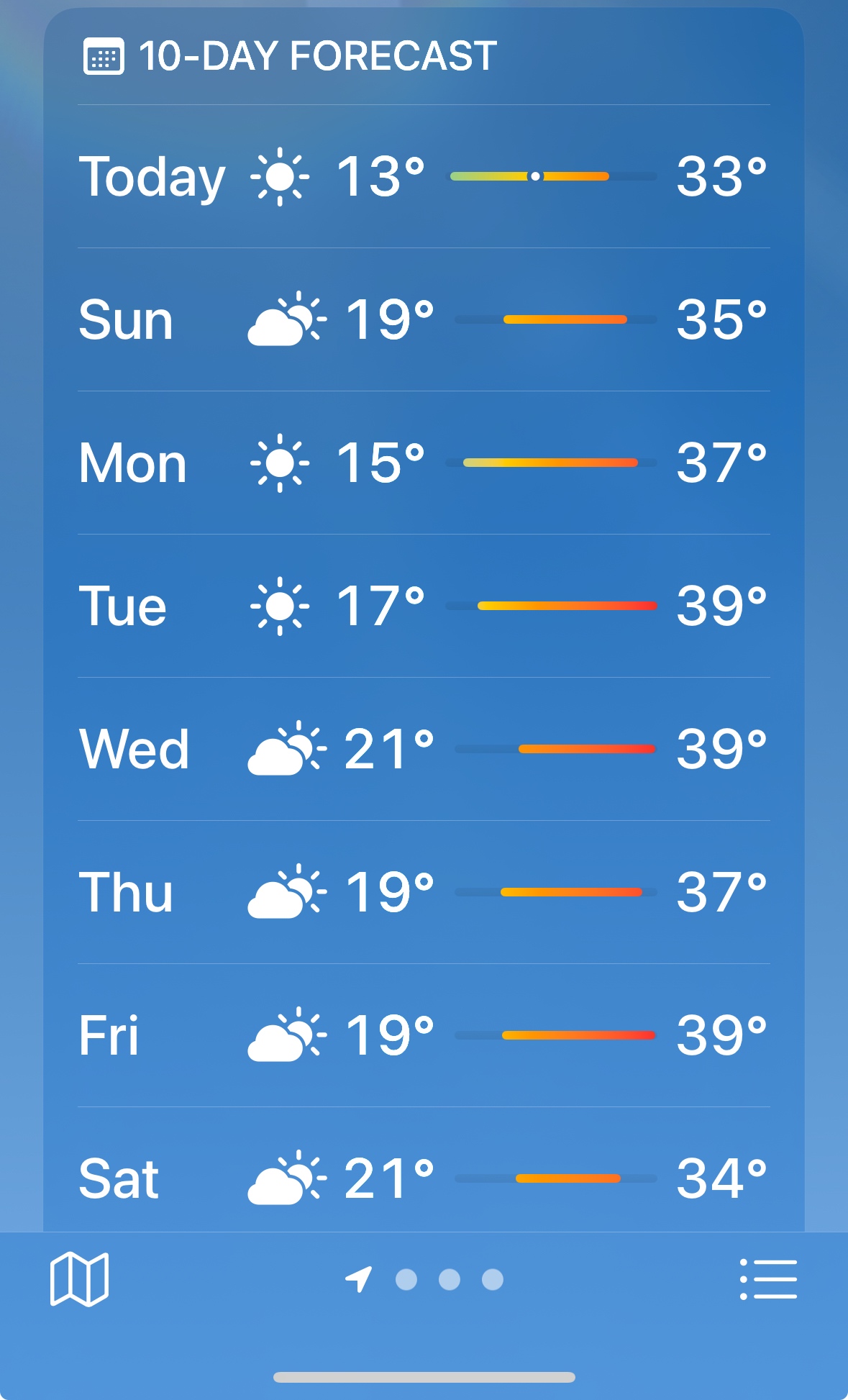Open the weather map
This screenshot has width=848, height=1400.
tap(79, 1279)
